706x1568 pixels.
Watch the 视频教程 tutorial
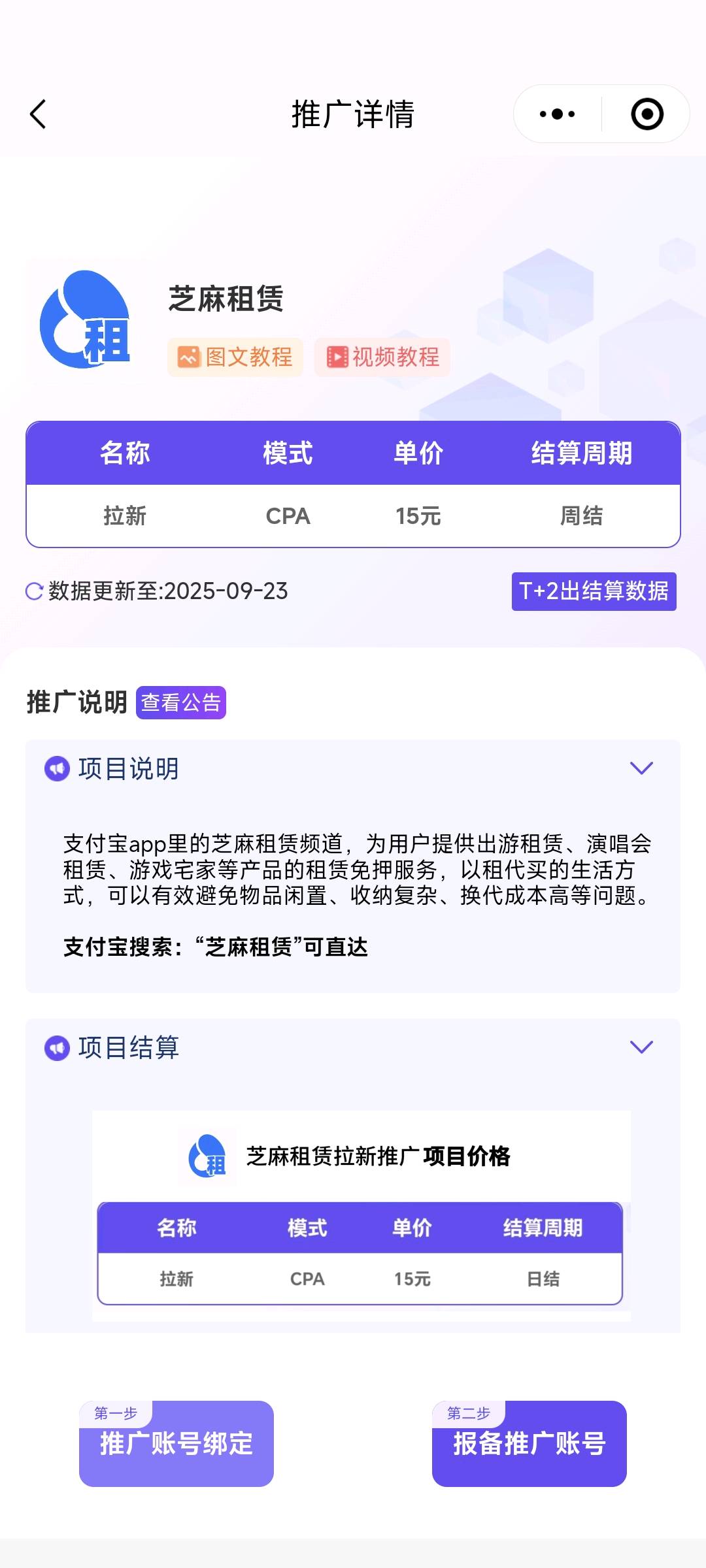382,357
